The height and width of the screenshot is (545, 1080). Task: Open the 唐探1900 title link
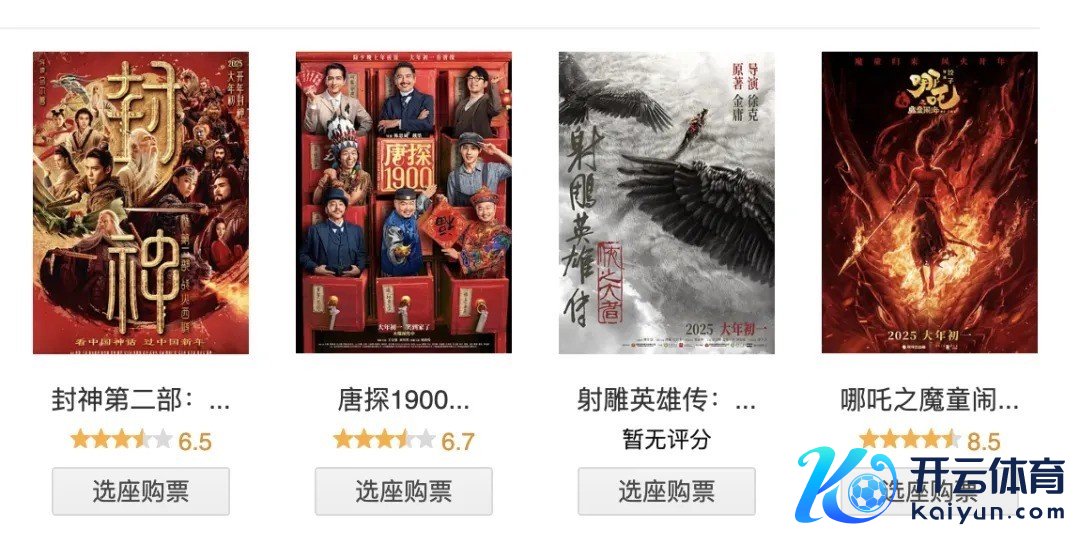(x=404, y=401)
